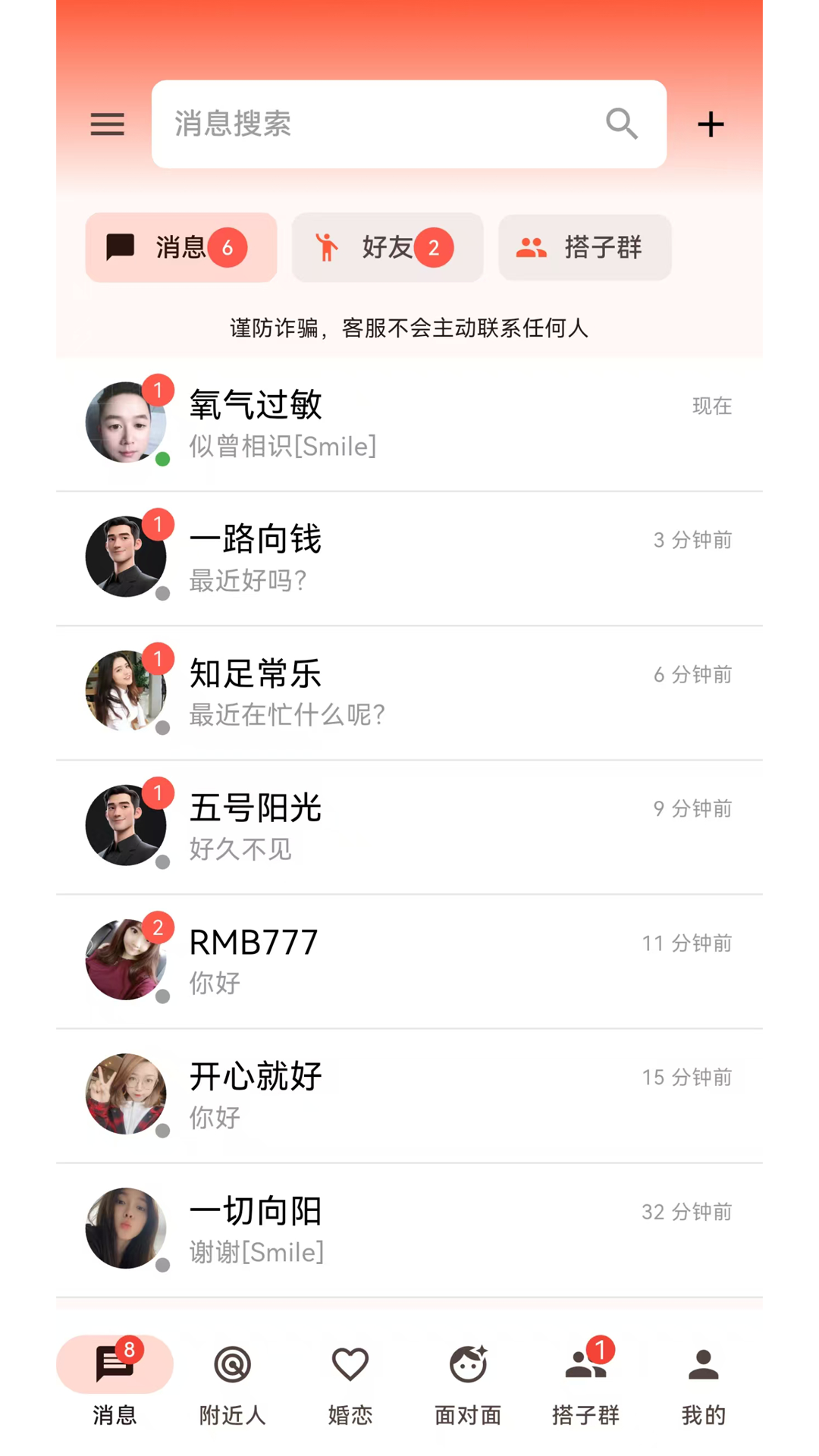Open the conversation with RMB777
The height and width of the screenshot is (1456, 819).
coord(409,960)
